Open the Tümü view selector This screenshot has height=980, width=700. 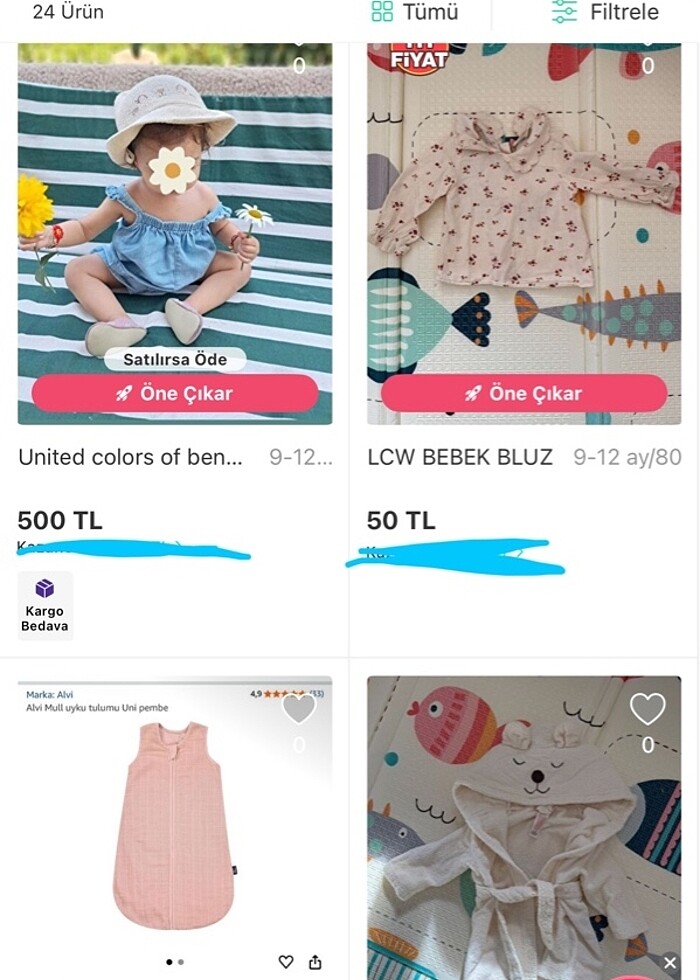(415, 12)
